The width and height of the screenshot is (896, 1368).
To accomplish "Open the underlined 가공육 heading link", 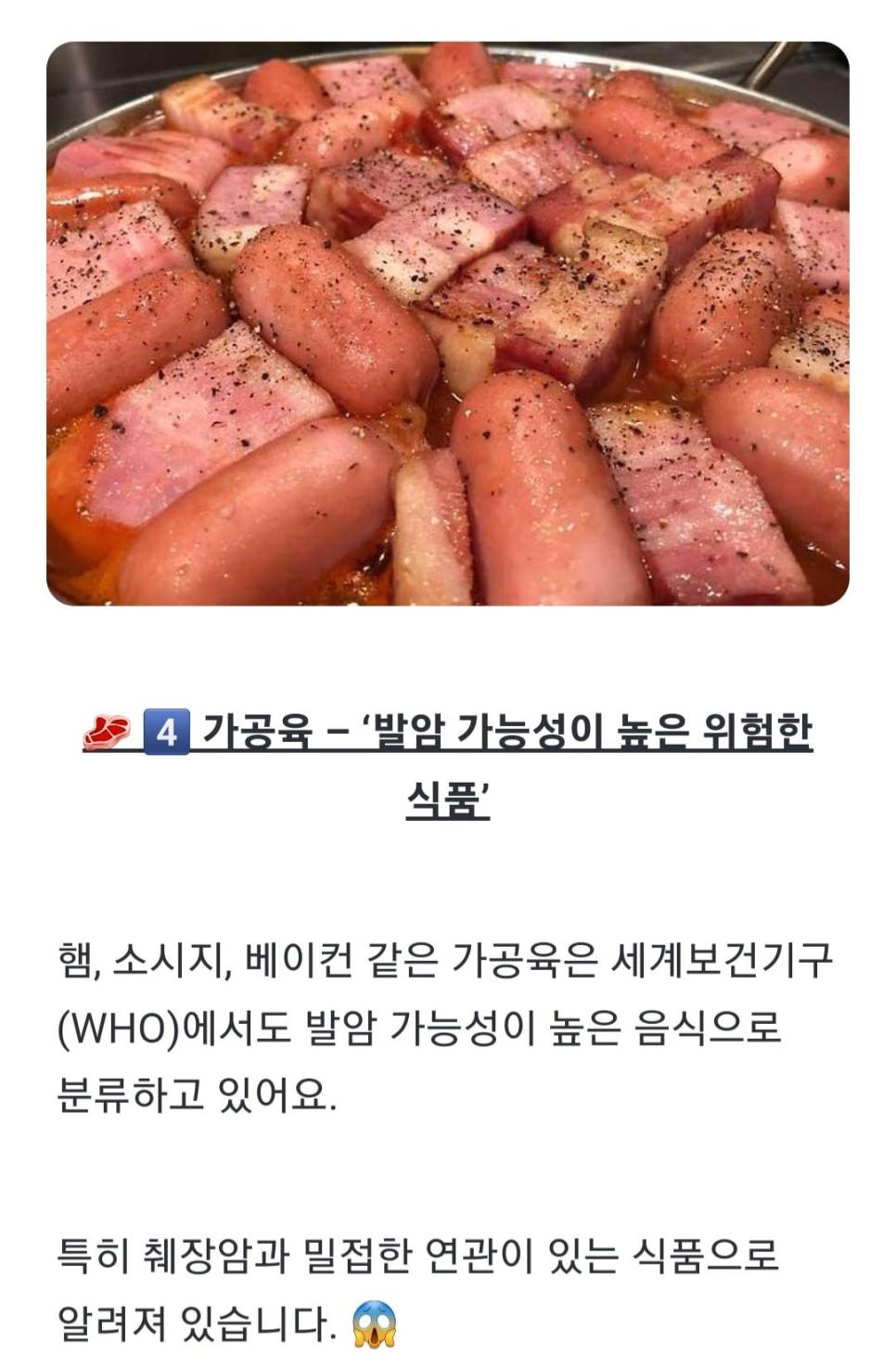I will point(506,732).
